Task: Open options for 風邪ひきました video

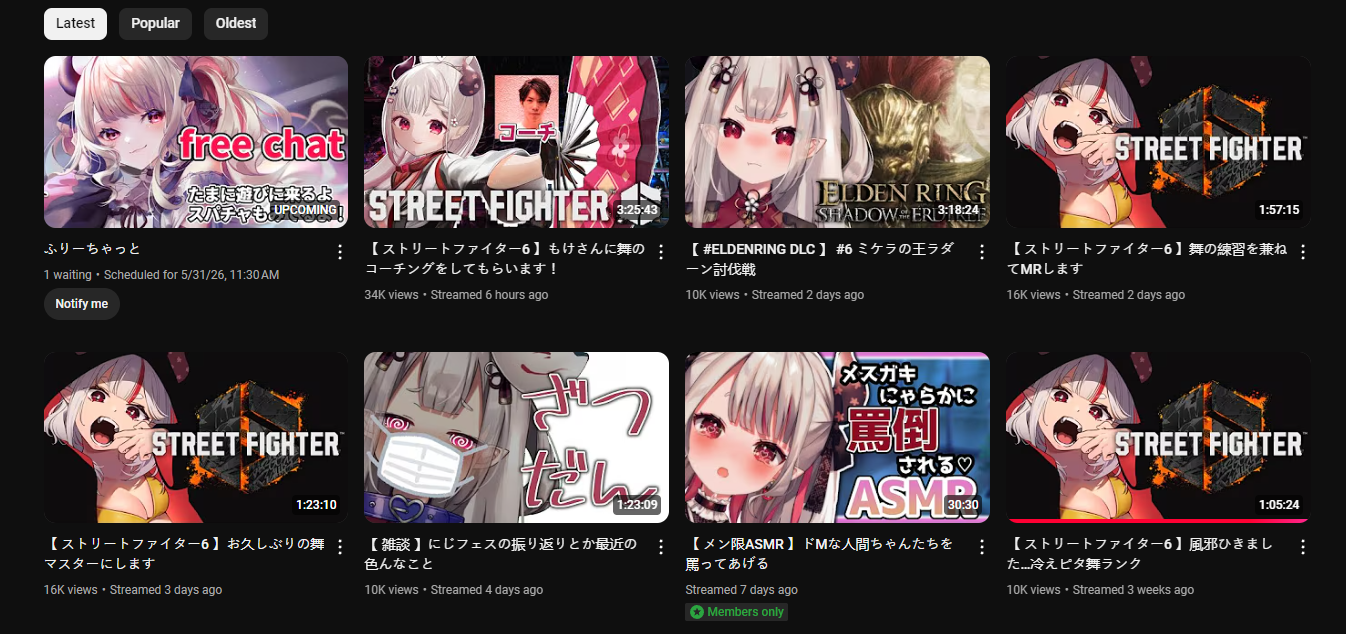Action: click(x=1302, y=547)
